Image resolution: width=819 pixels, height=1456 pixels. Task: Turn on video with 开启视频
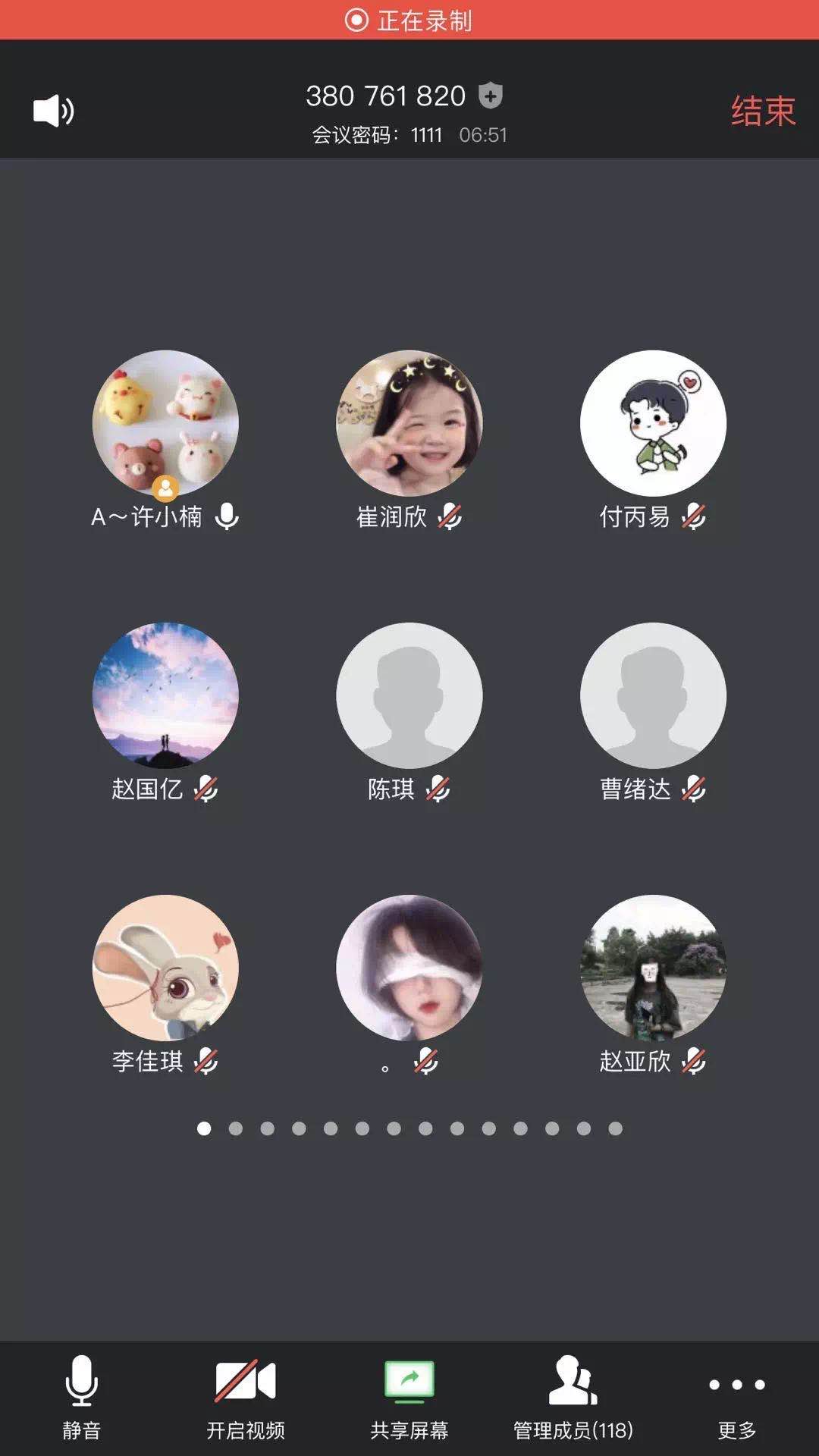(245, 1397)
